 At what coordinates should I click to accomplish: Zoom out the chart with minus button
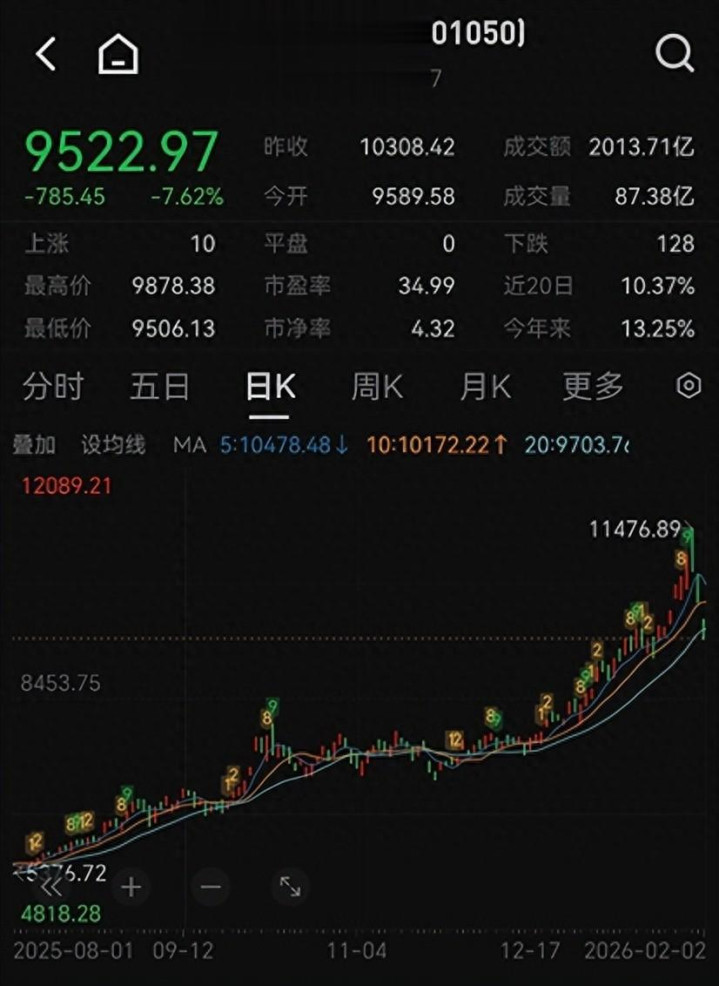[210, 887]
